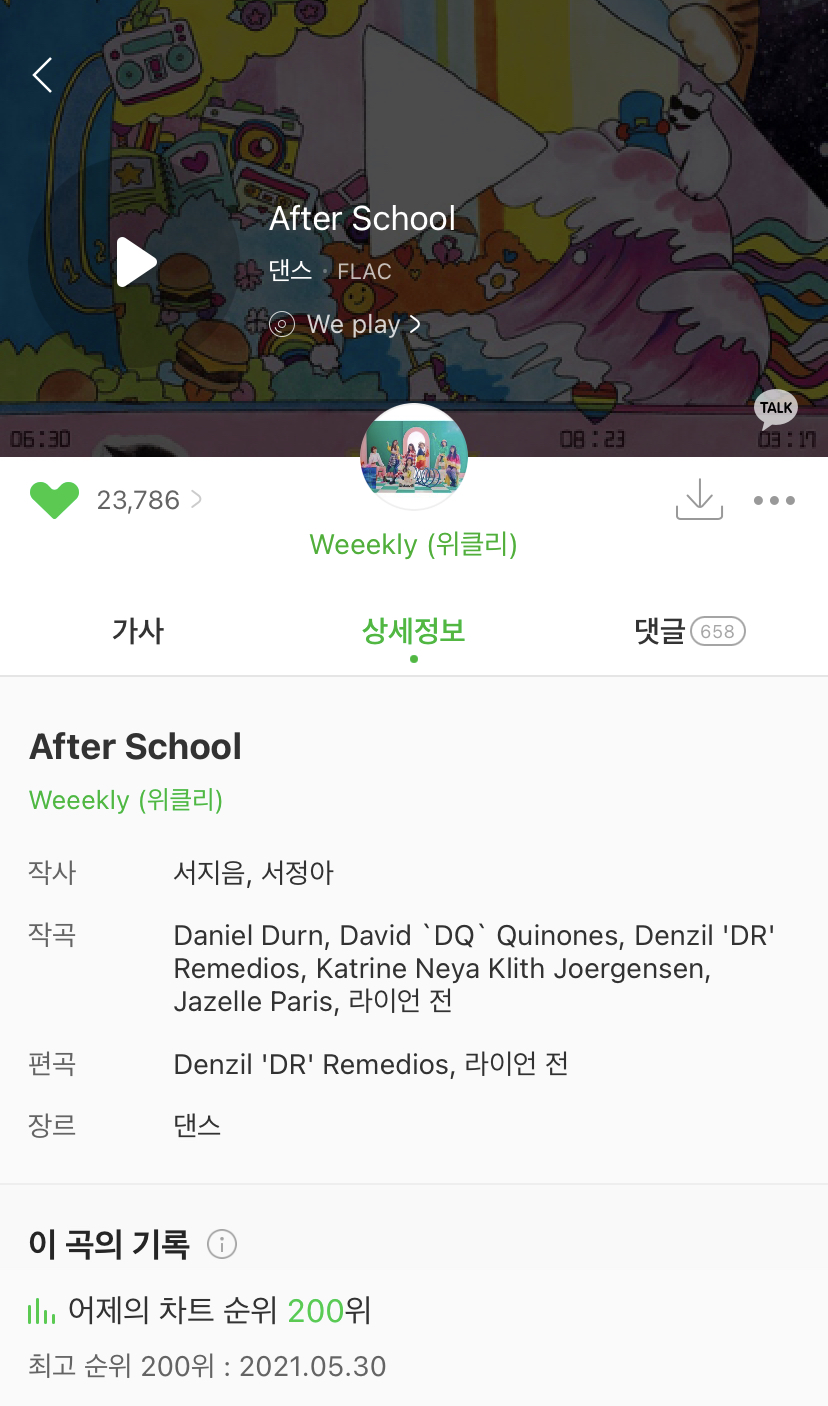Screen dimensions: 828x1406
Task: Tap the CD icon next to We play
Action: point(282,324)
